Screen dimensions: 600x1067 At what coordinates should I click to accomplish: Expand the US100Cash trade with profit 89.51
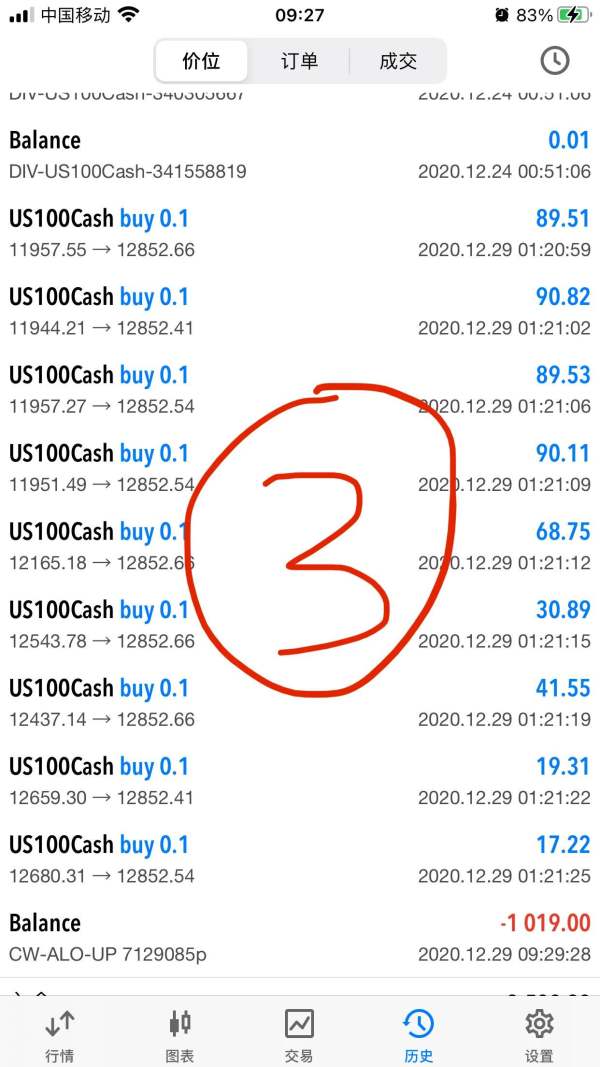(x=300, y=233)
